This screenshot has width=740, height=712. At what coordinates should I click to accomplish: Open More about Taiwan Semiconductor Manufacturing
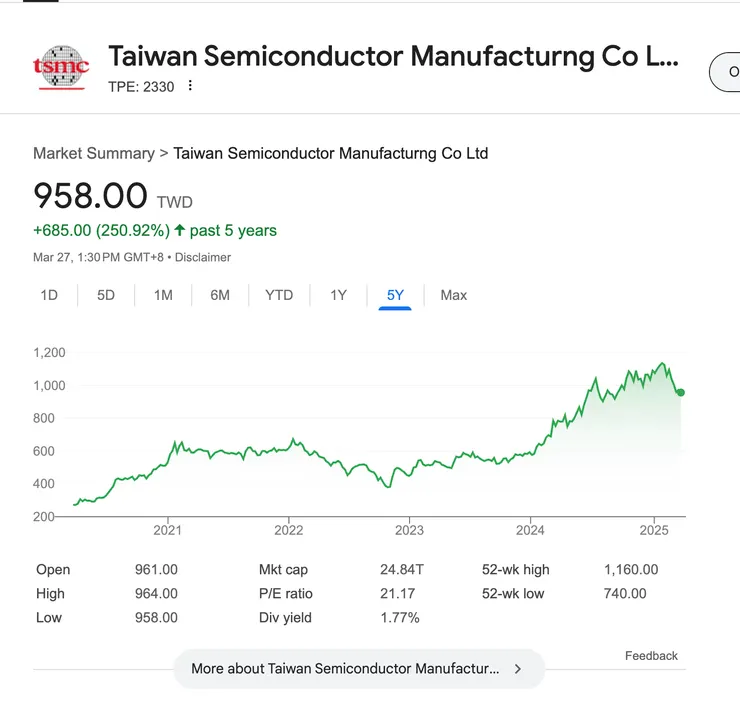(x=357, y=668)
